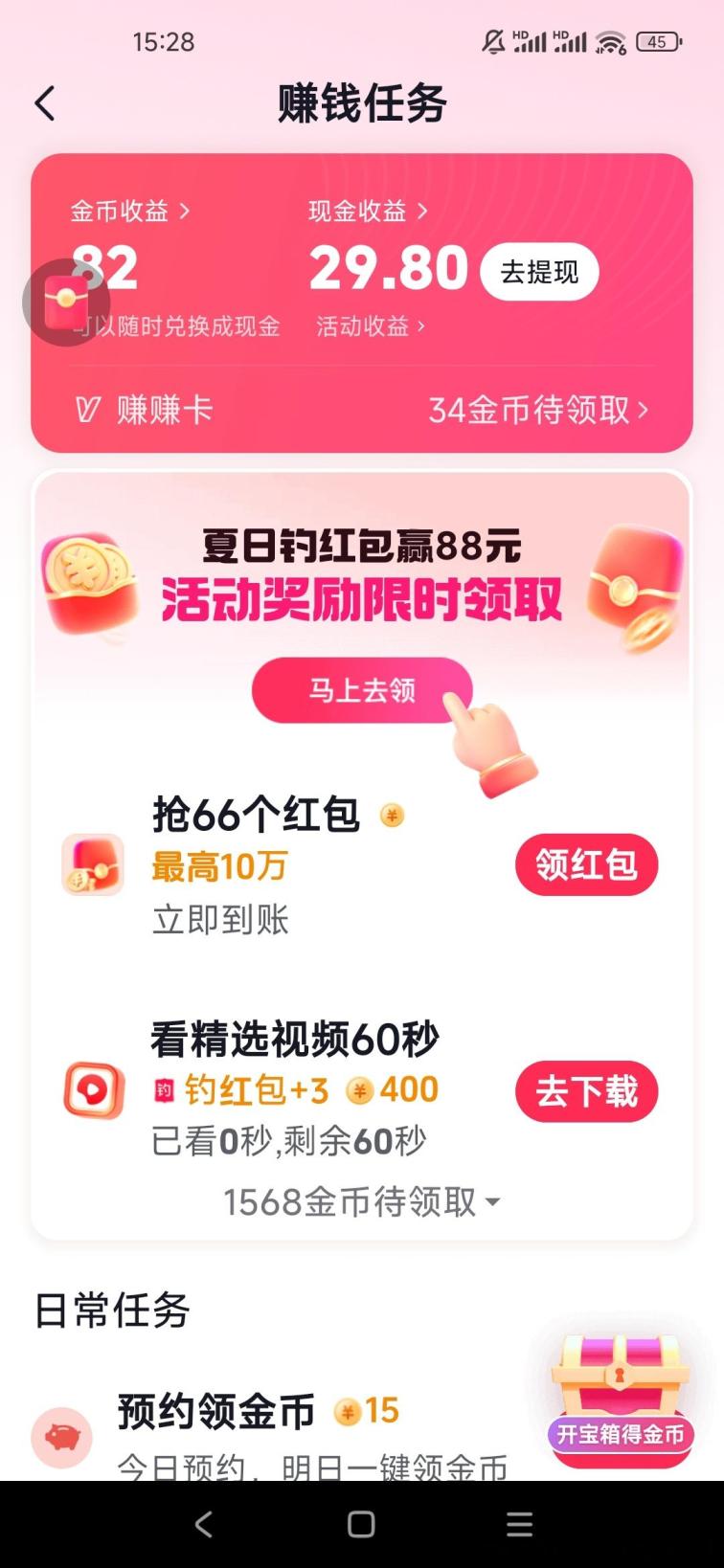Tap 领红包 for 抢66个红包
The width and height of the screenshot is (724, 1568).
(x=586, y=865)
